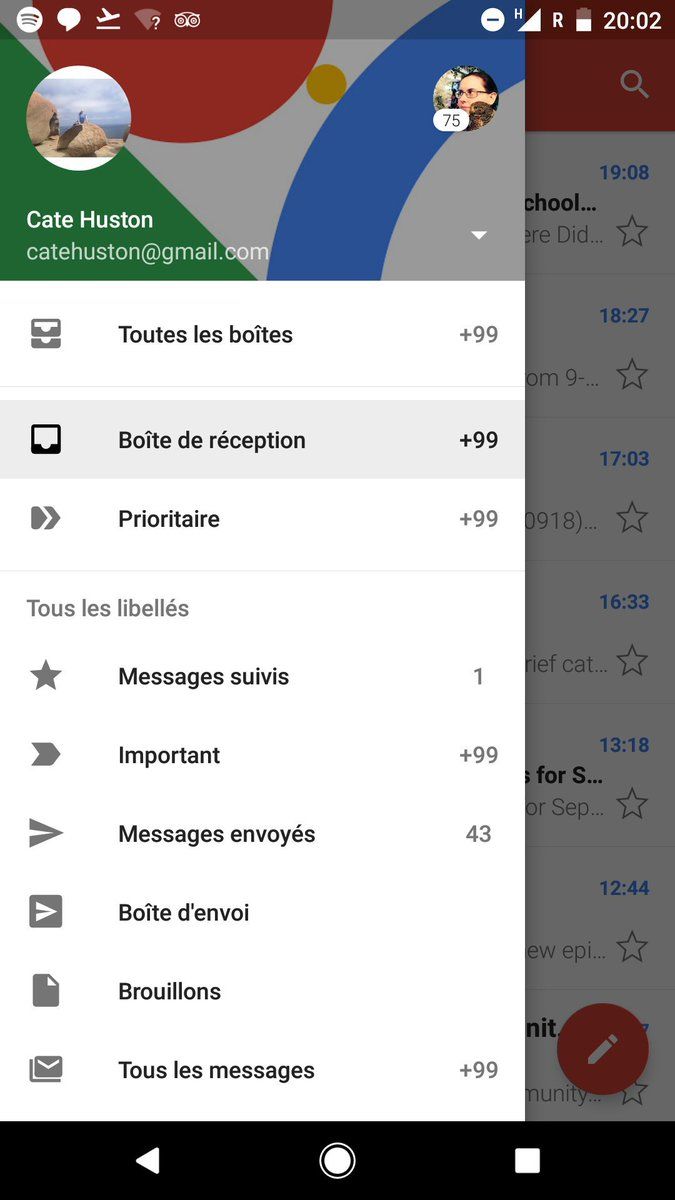The width and height of the screenshot is (675, 1200).
Task: Go to the home screen
Action: click(x=337, y=1160)
